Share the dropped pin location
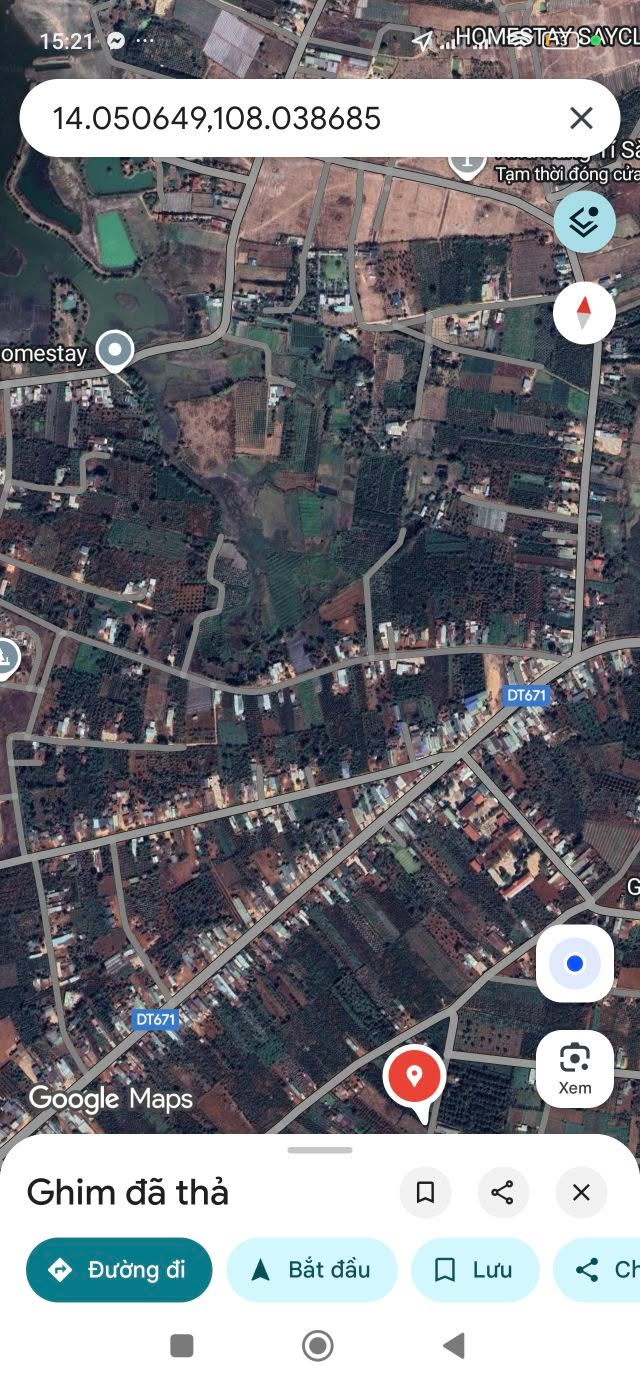The image size is (640, 1386). (503, 1192)
